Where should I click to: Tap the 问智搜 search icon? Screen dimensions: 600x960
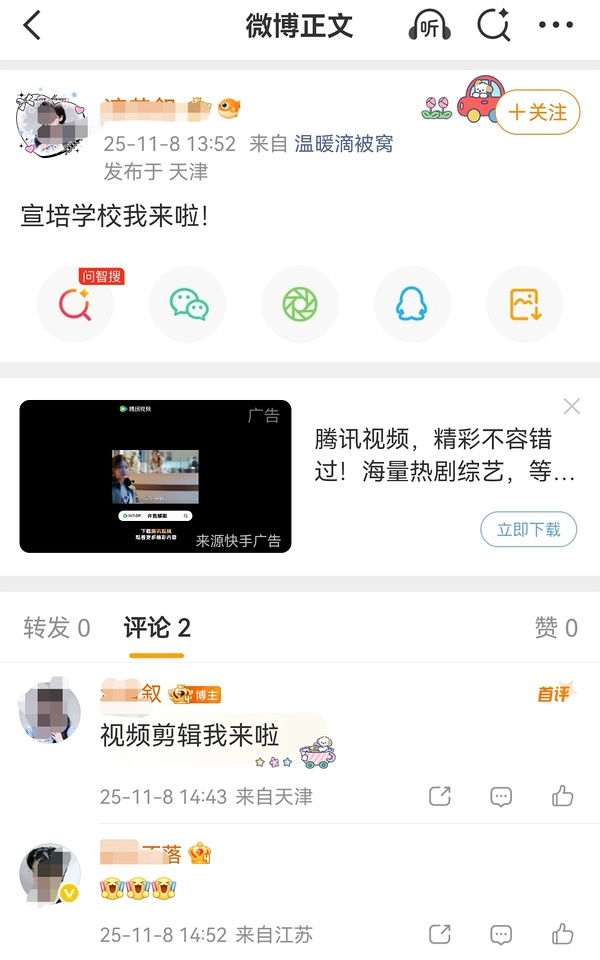coord(75,304)
